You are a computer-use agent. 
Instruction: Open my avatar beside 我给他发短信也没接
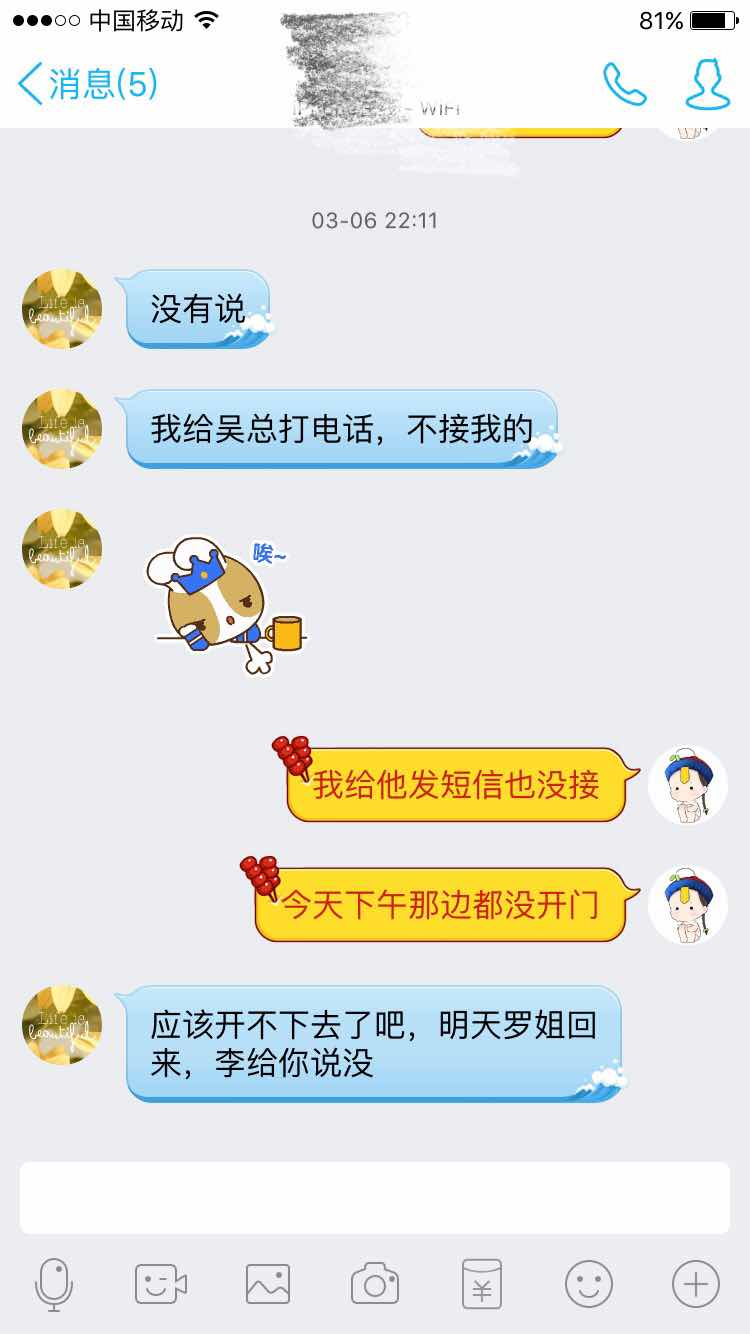click(688, 785)
